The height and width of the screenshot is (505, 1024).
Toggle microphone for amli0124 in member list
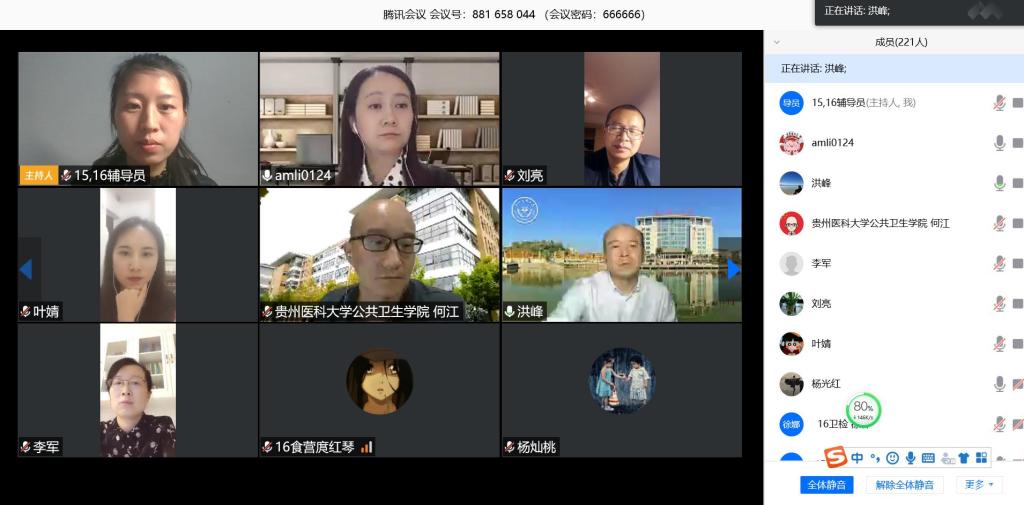tap(999, 143)
